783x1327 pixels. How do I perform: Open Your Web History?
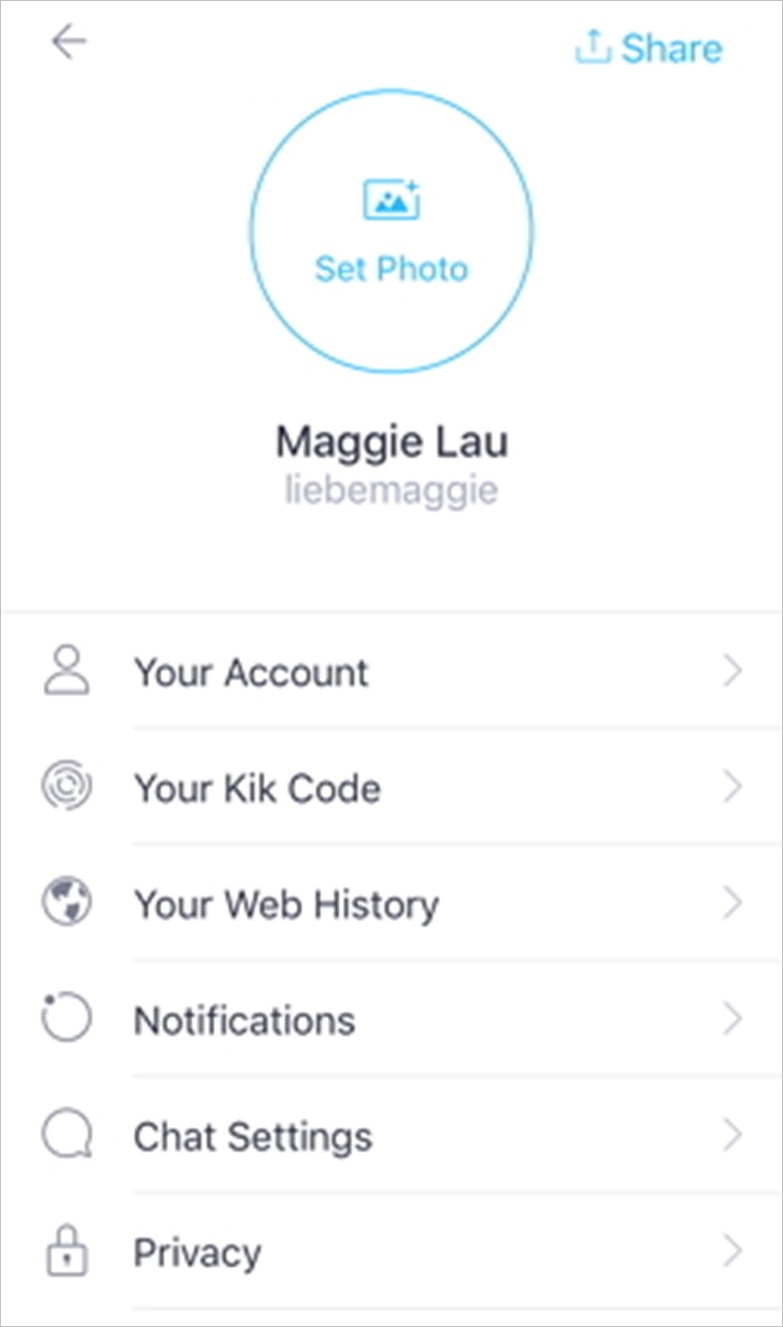point(391,904)
